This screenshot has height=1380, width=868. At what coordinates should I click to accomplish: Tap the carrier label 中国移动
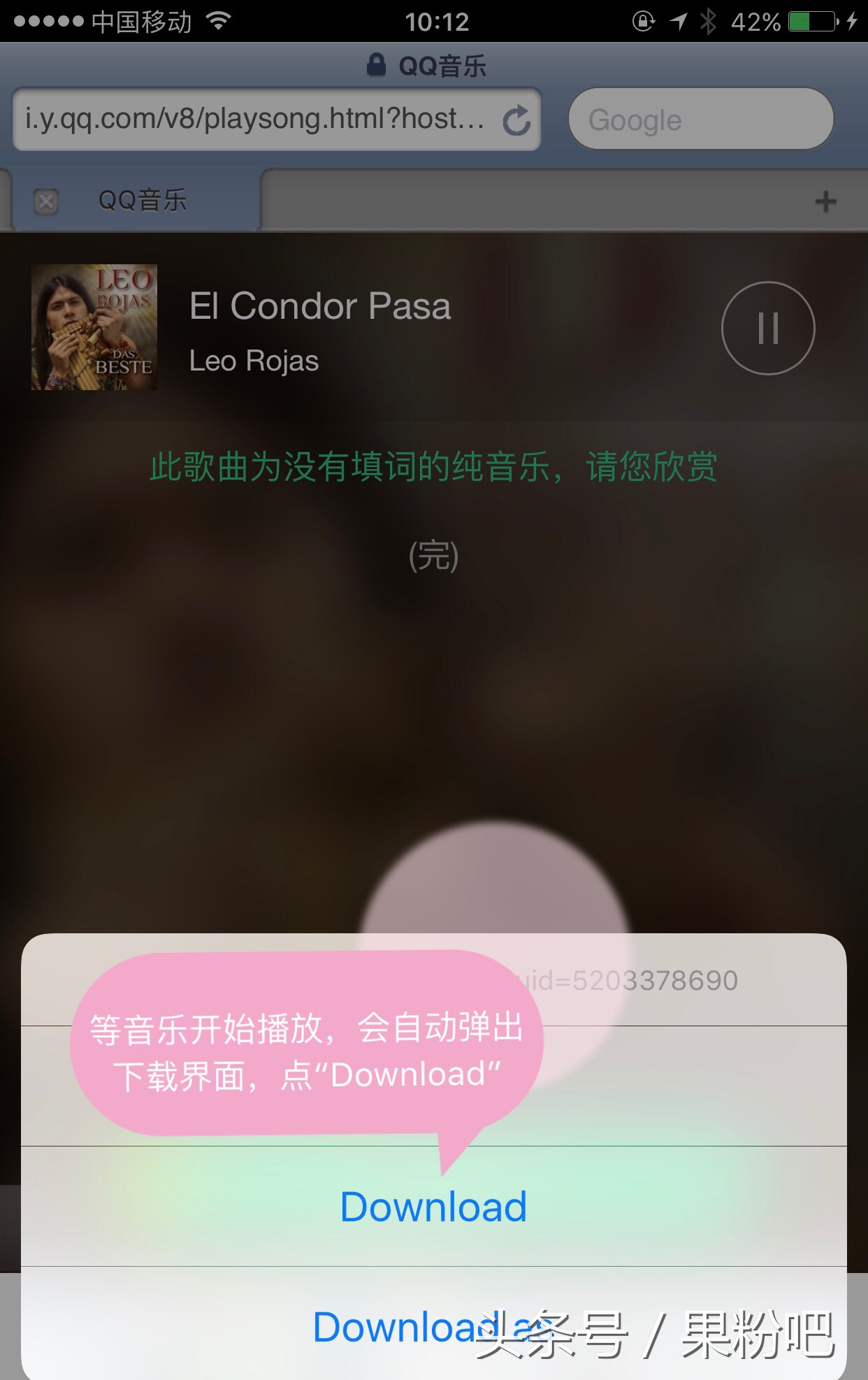140,20
